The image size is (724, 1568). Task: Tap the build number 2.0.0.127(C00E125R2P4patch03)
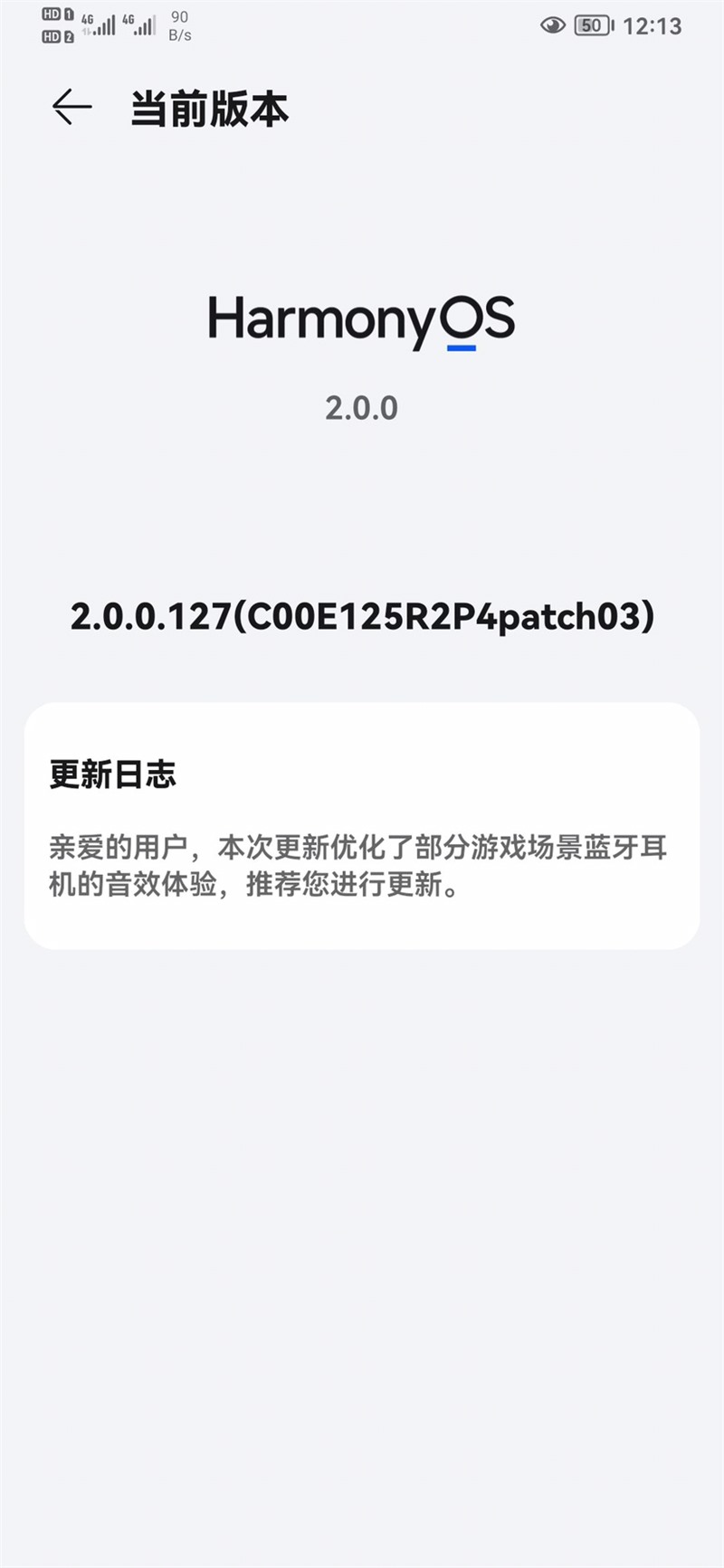click(x=362, y=617)
